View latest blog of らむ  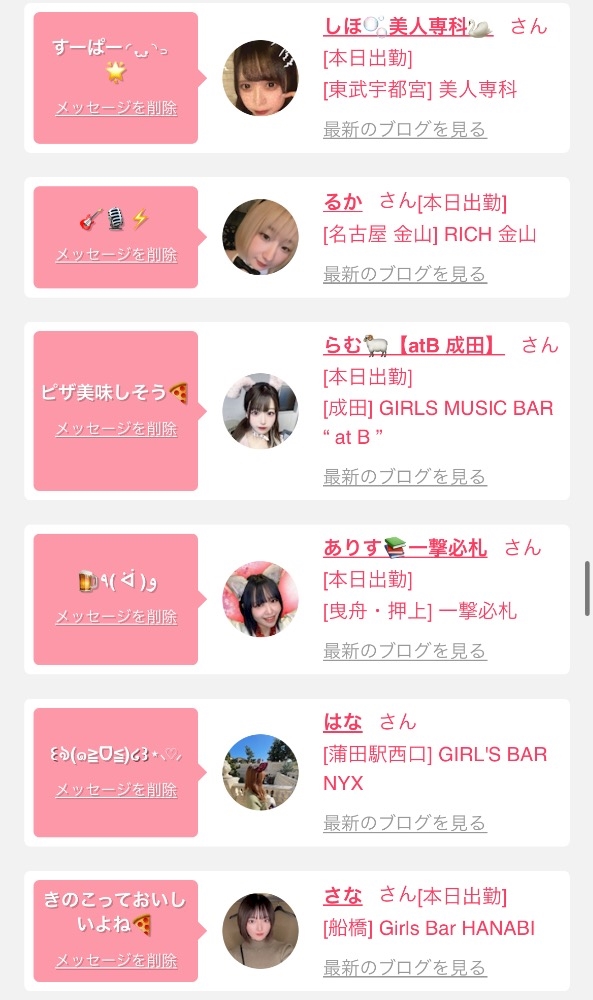pos(405,476)
